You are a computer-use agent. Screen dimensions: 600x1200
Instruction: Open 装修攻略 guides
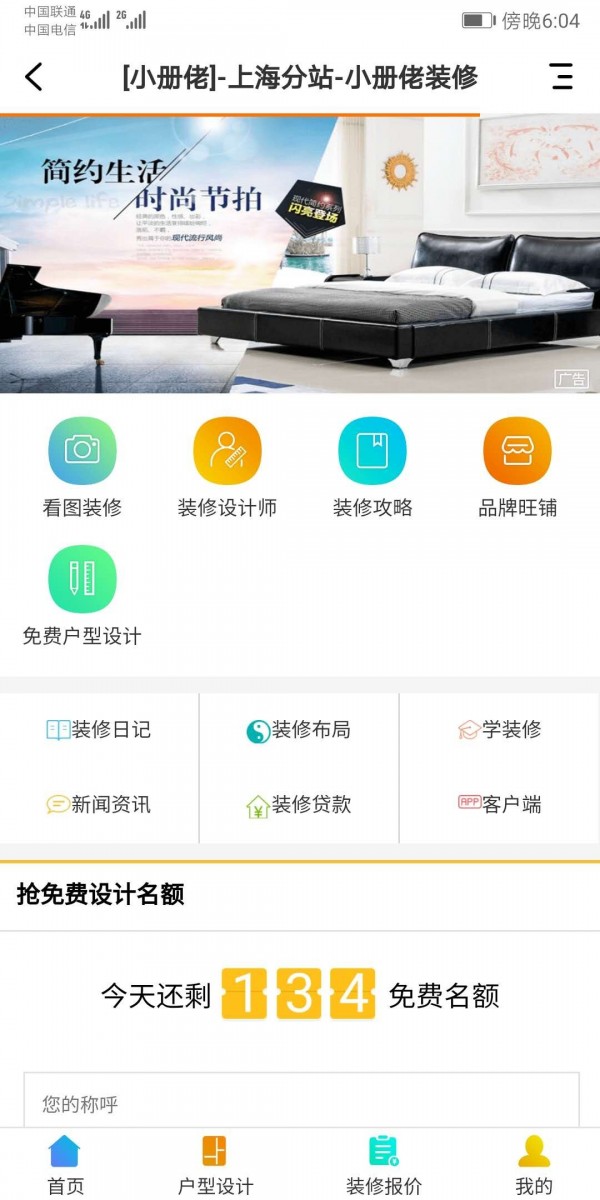coord(372,467)
